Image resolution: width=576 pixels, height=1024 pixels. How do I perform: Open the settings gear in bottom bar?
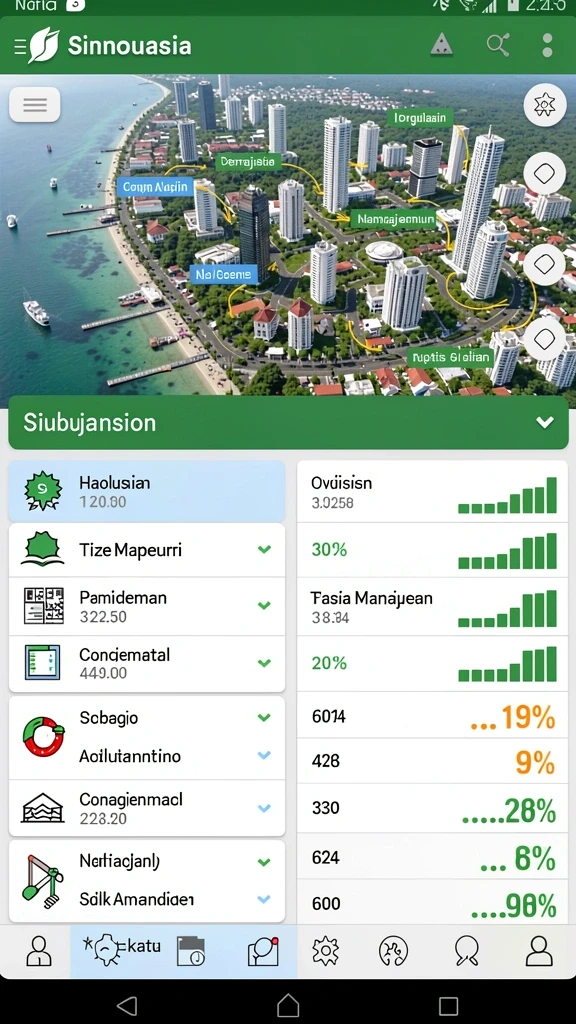click(x=325, y=950)
